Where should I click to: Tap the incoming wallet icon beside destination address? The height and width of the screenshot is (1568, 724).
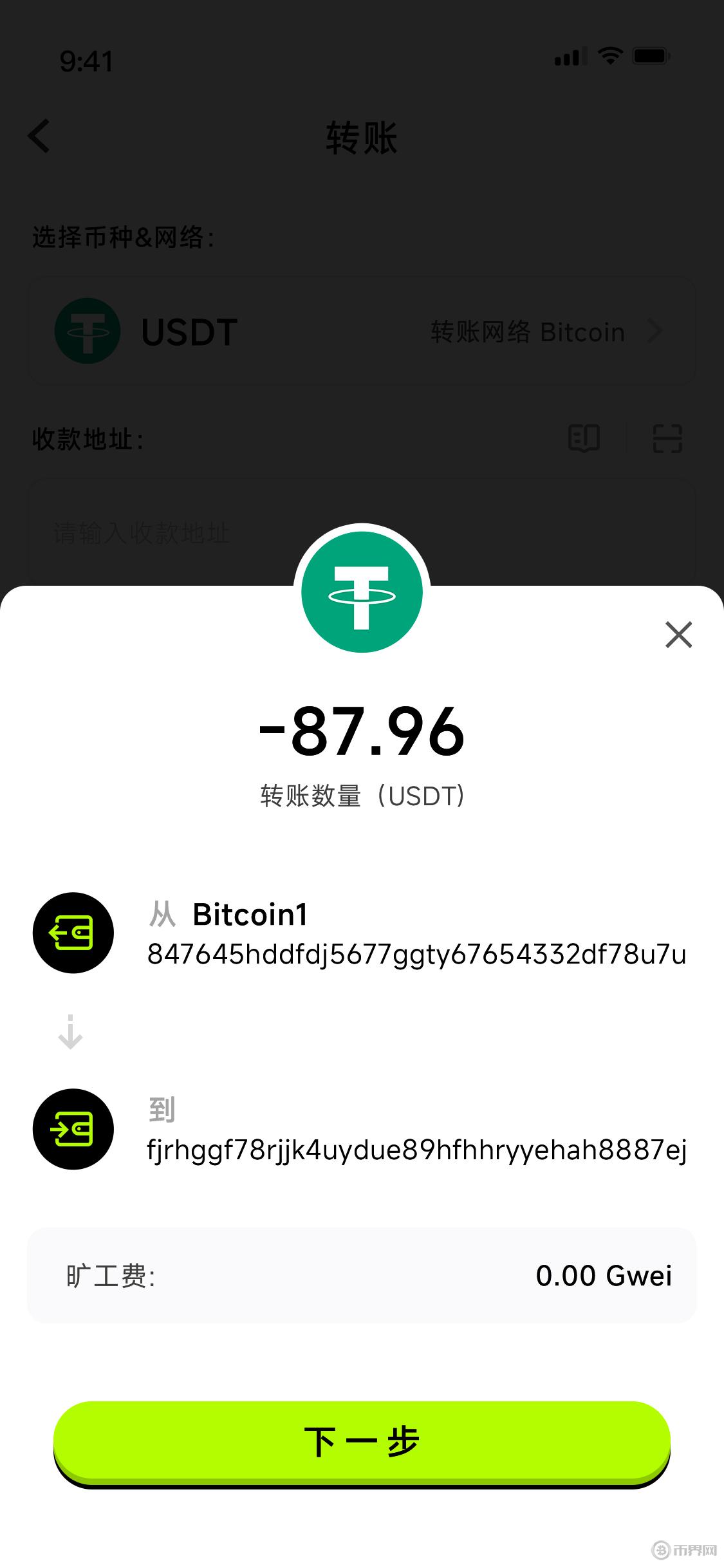pyautogui.click(x=73, y=1128)
